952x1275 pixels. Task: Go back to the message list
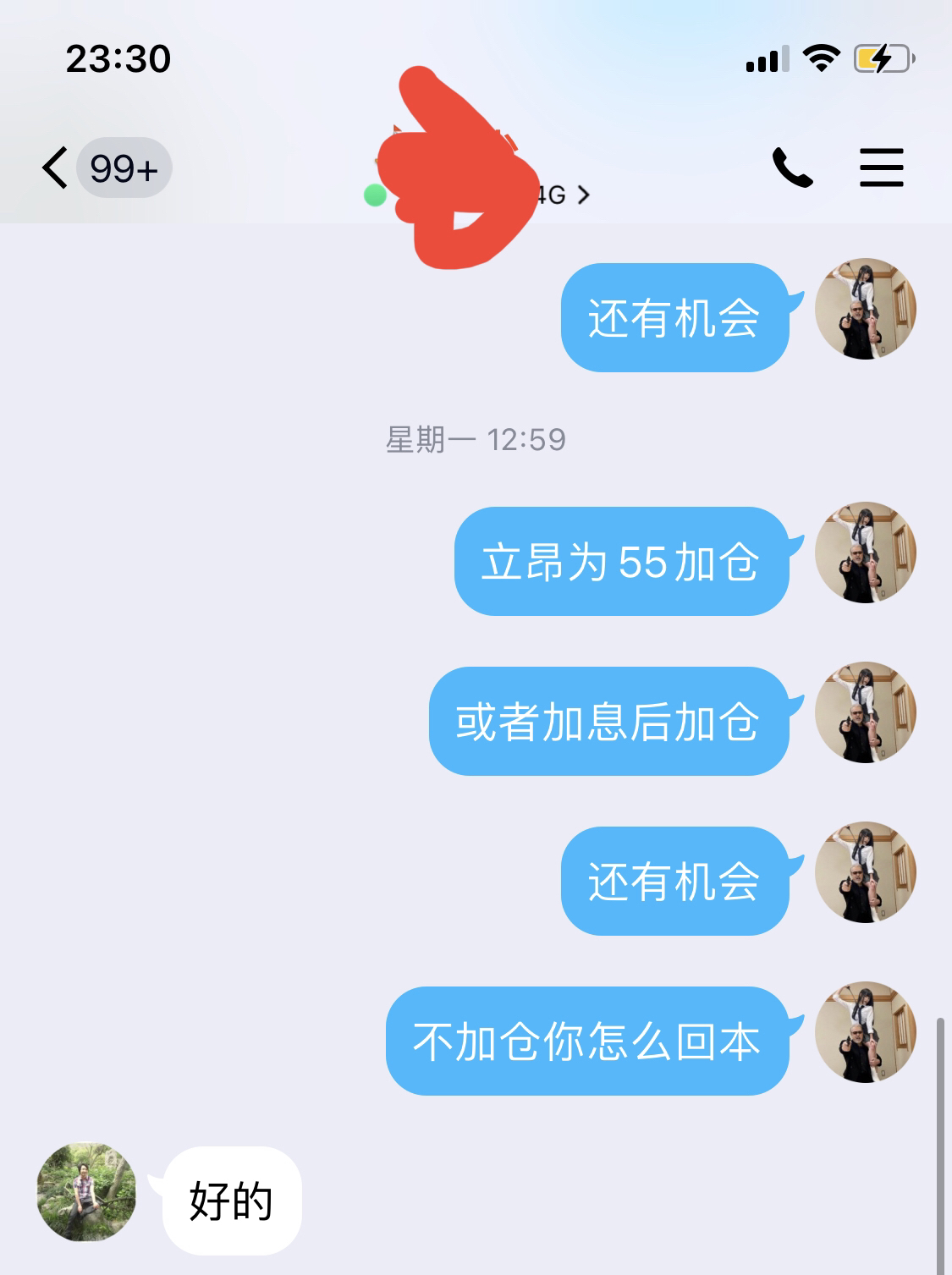(x=56, y=168)
